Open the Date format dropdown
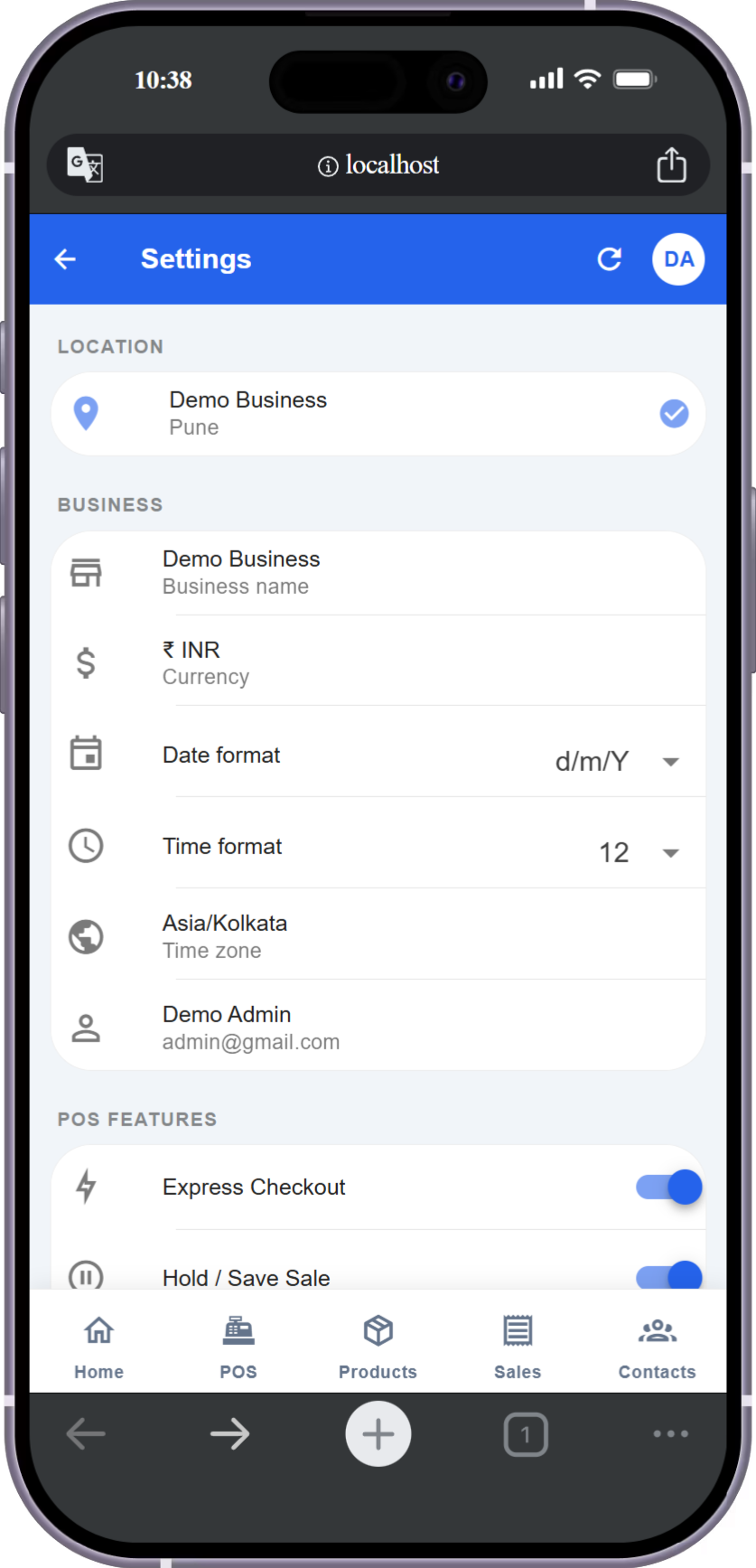Image resolution: width=756 pixels, height=1568 pixels. click(x=617, y=761)
